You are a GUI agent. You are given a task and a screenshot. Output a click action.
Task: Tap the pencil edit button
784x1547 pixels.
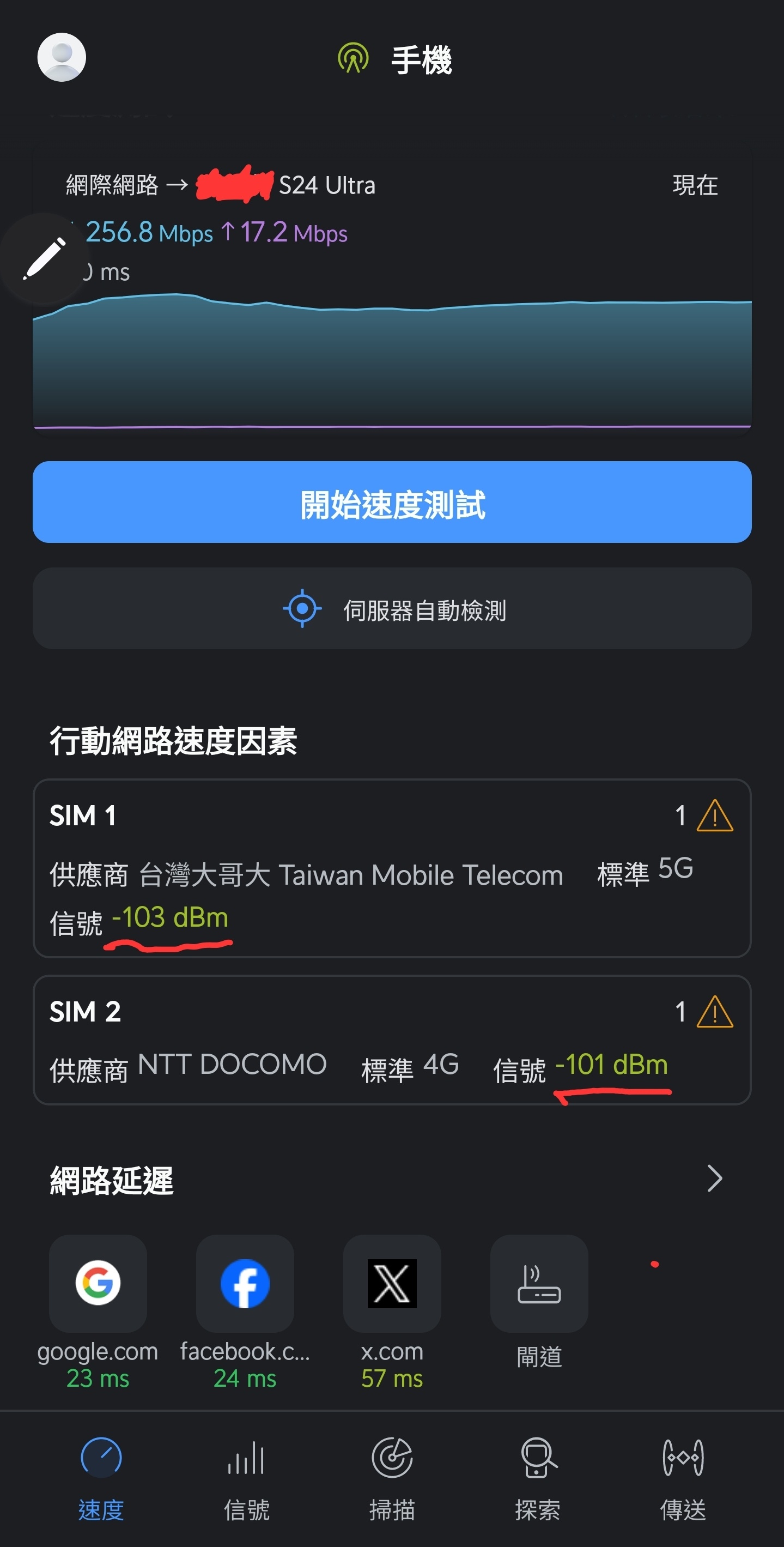pos(44,258)
